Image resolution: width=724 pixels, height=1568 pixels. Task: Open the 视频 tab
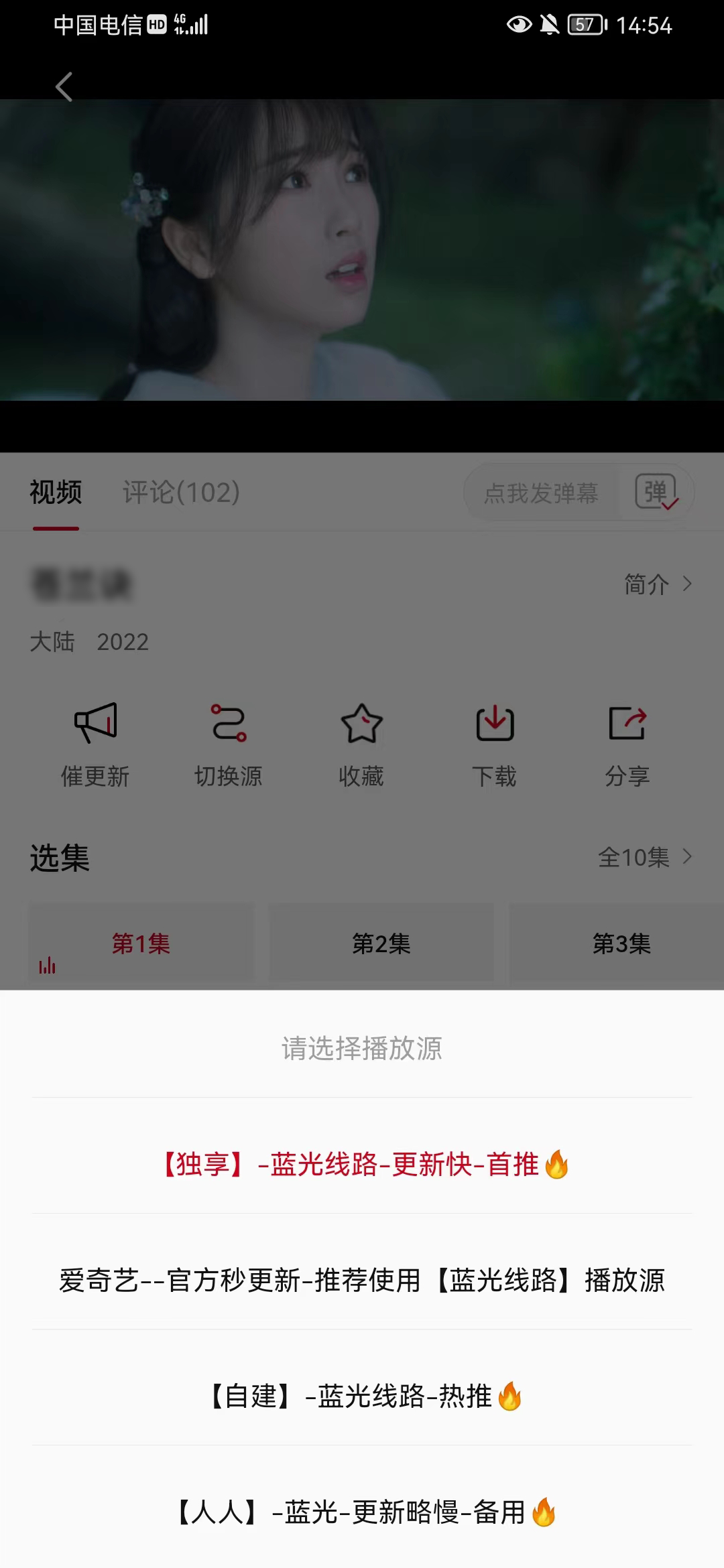coord(56,493)
